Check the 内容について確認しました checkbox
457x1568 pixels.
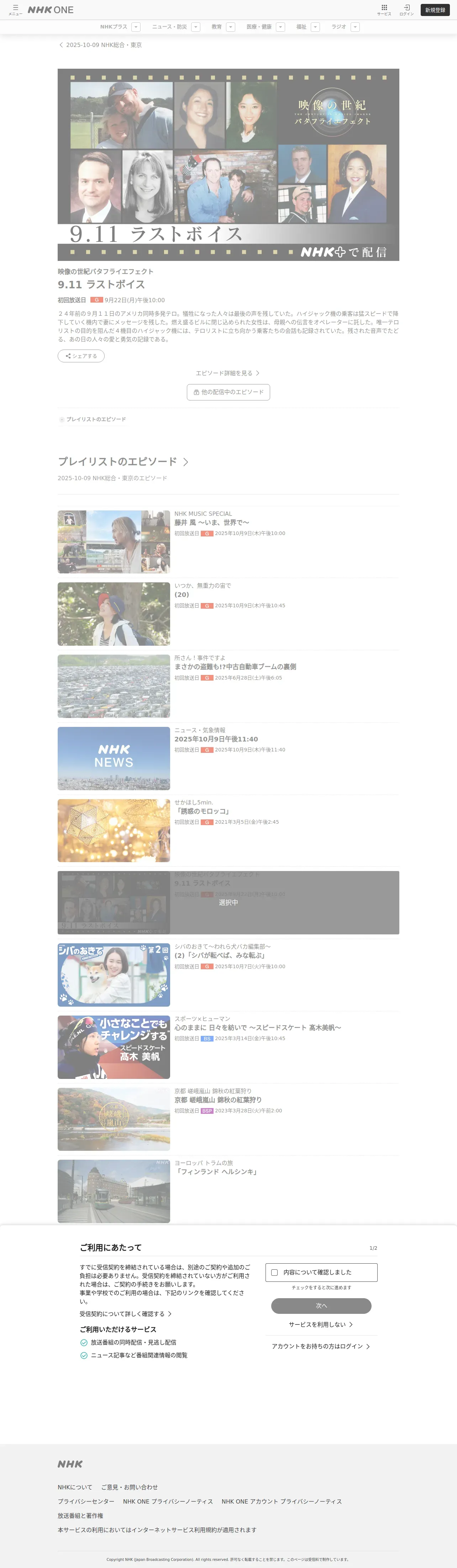[x=274, y=1272]
